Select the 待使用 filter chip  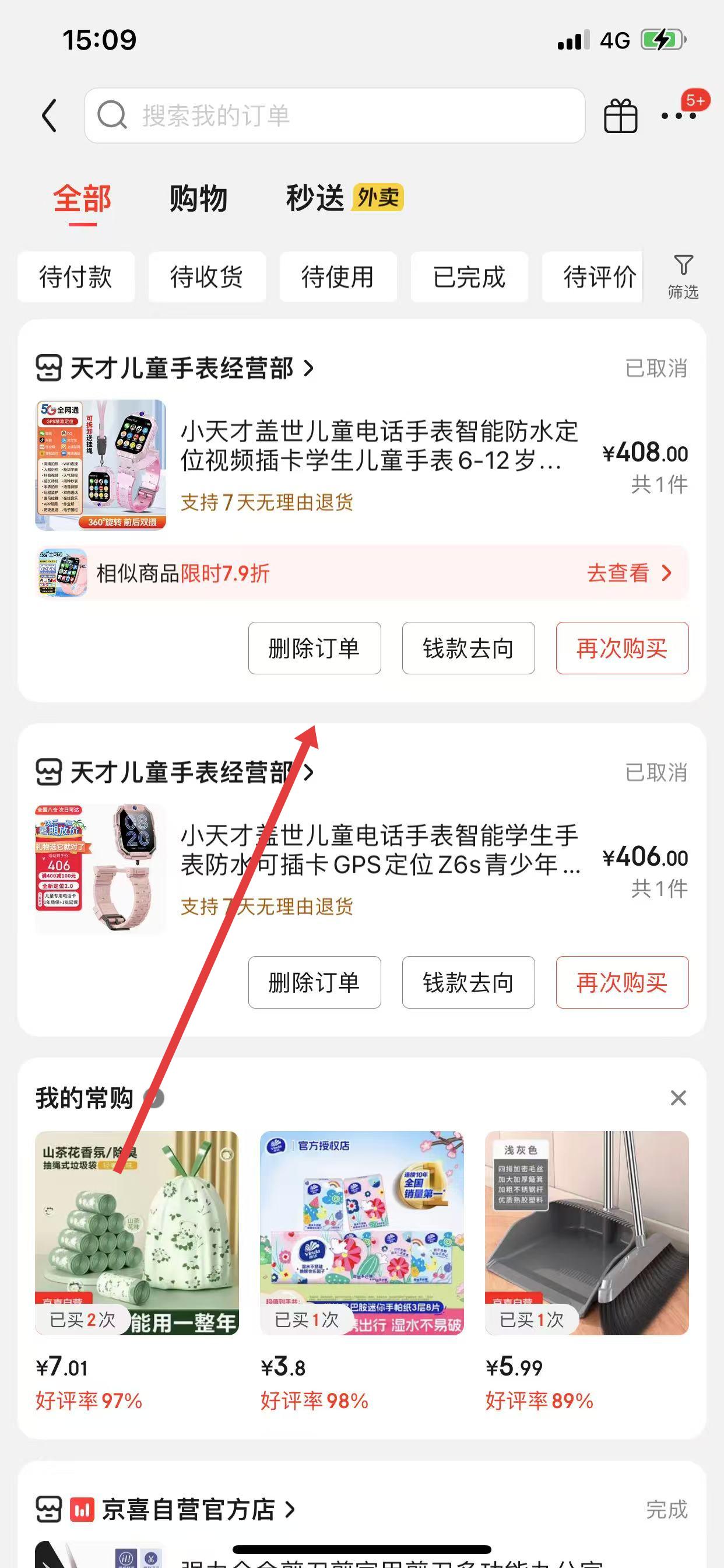tap(338, 278)
